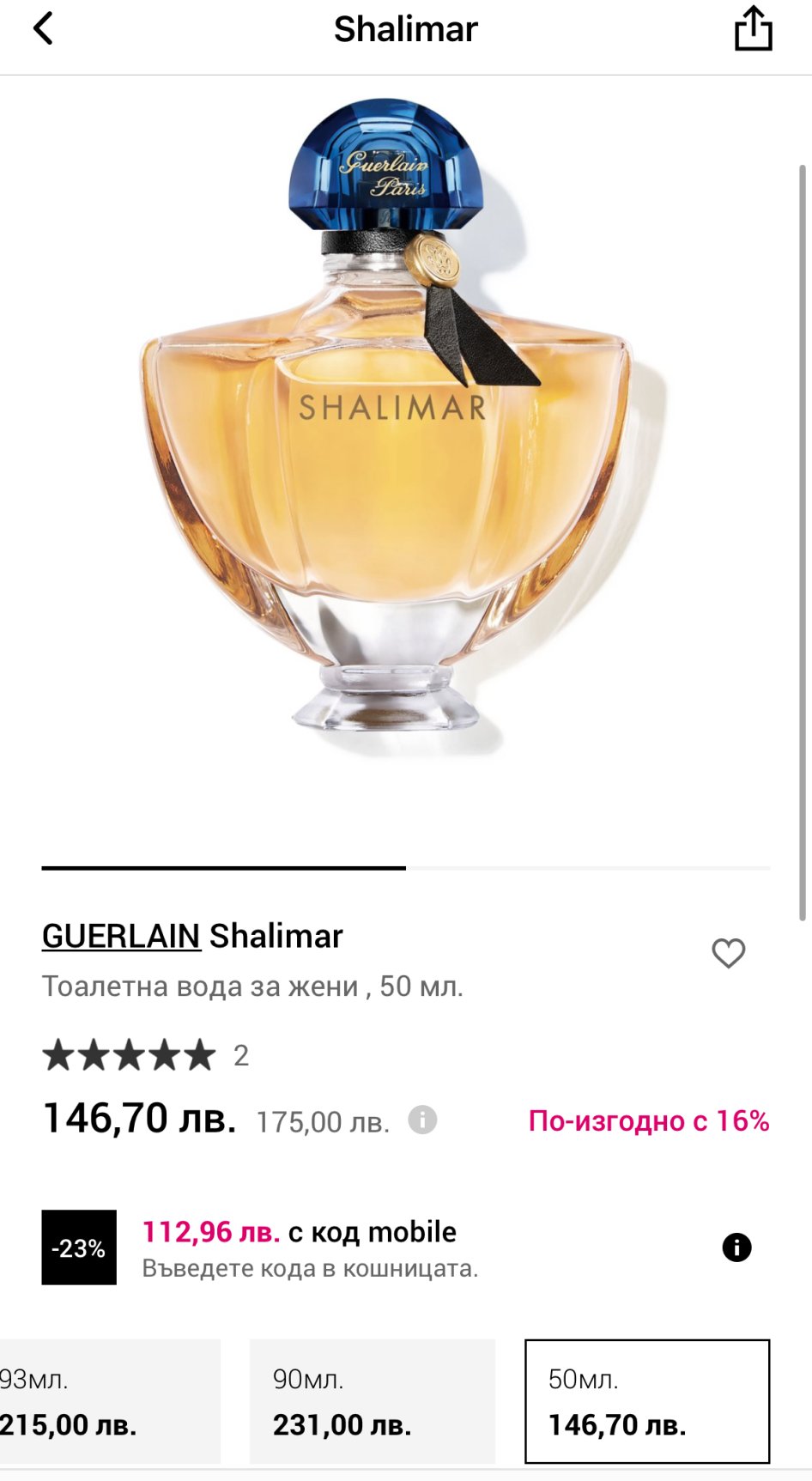The image size is (812, 1481).
Task: Open info about the mobile code discount
Action: tap(736, 1247)
